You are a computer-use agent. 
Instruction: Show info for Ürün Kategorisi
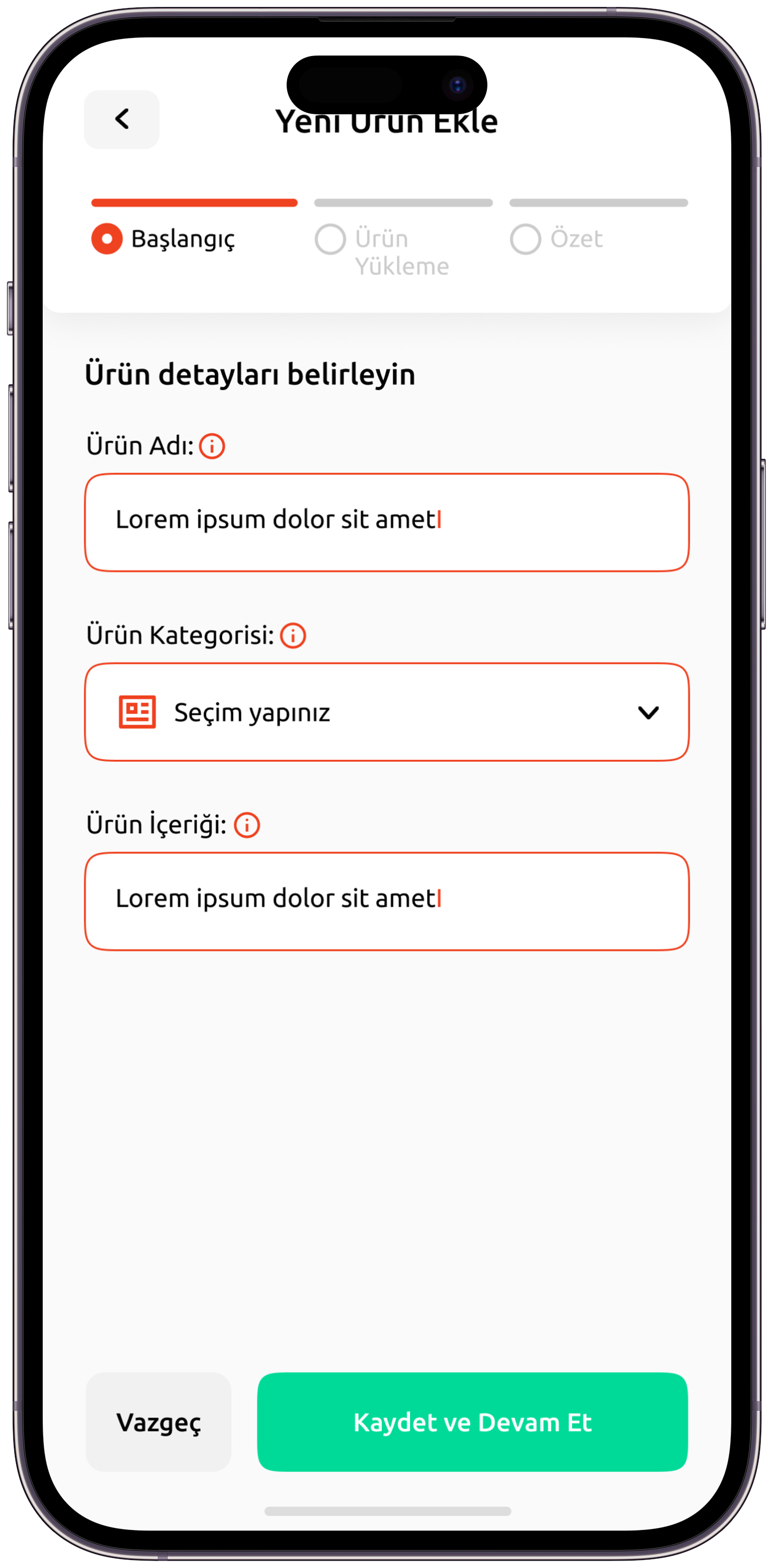(293, 636)
